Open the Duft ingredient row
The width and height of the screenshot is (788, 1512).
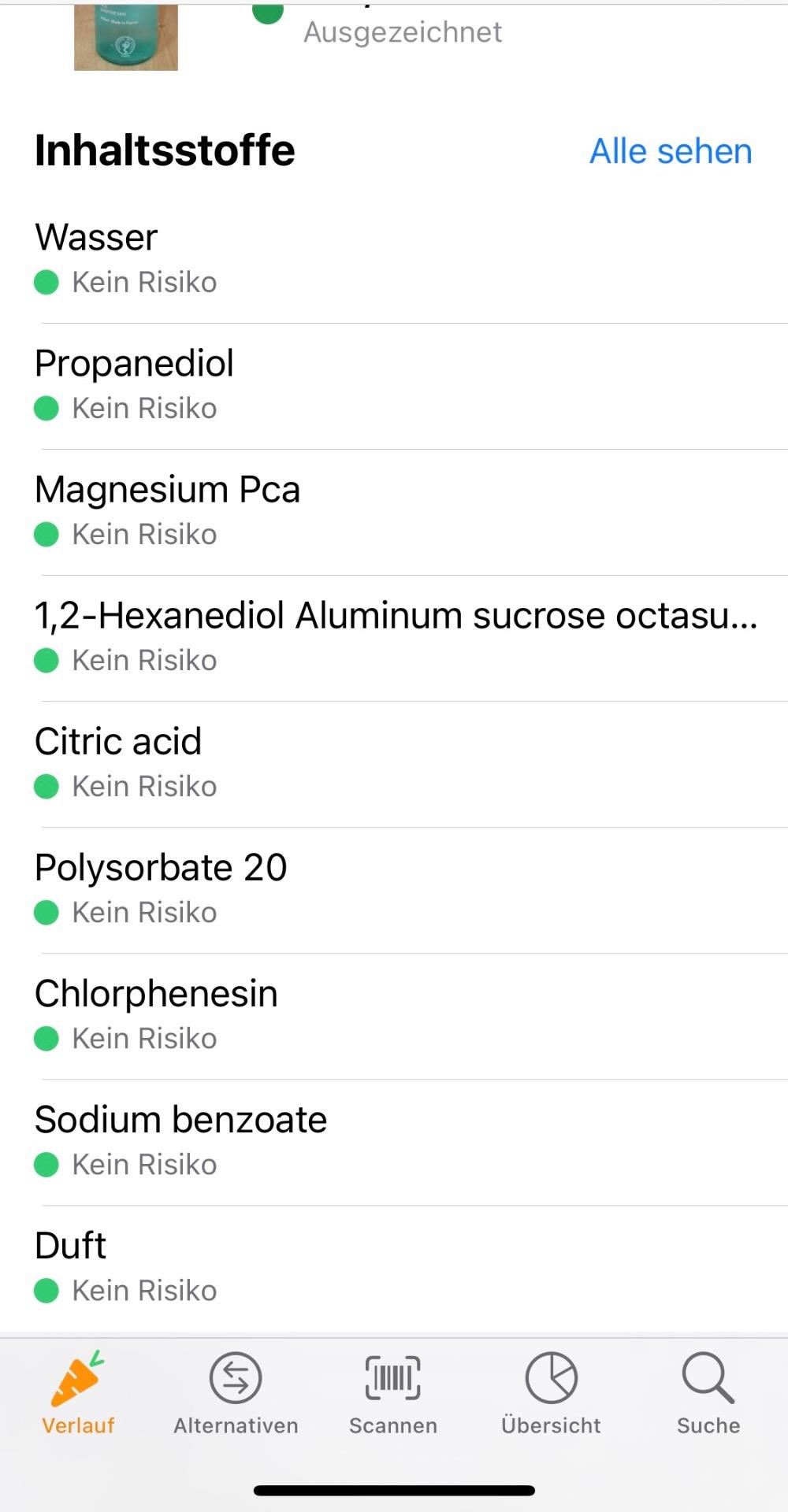[x=394, y=1268]
